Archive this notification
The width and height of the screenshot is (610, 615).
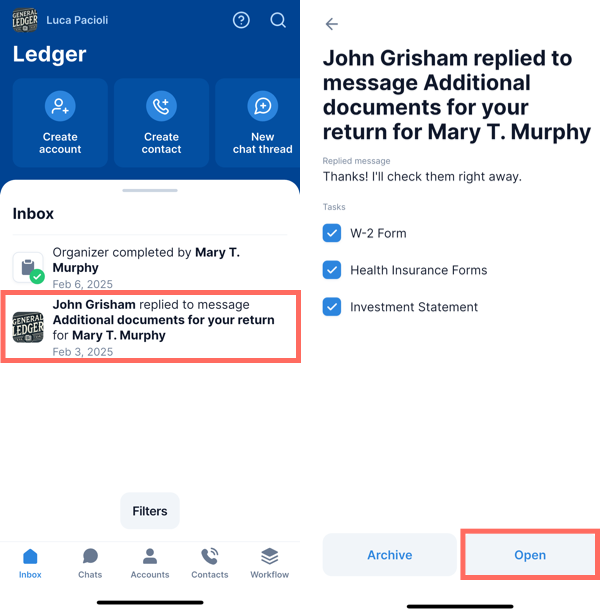tap(389, 555)
